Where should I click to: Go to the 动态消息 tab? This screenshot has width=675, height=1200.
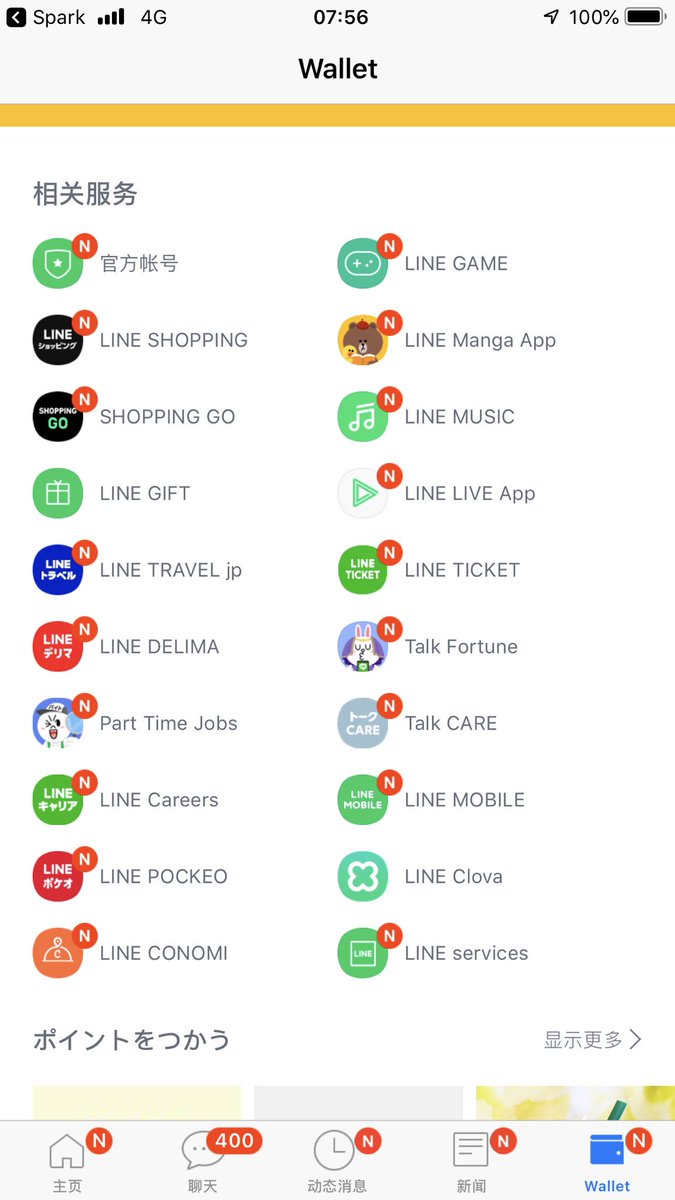pyautogui.click(x=336, y=1162)
